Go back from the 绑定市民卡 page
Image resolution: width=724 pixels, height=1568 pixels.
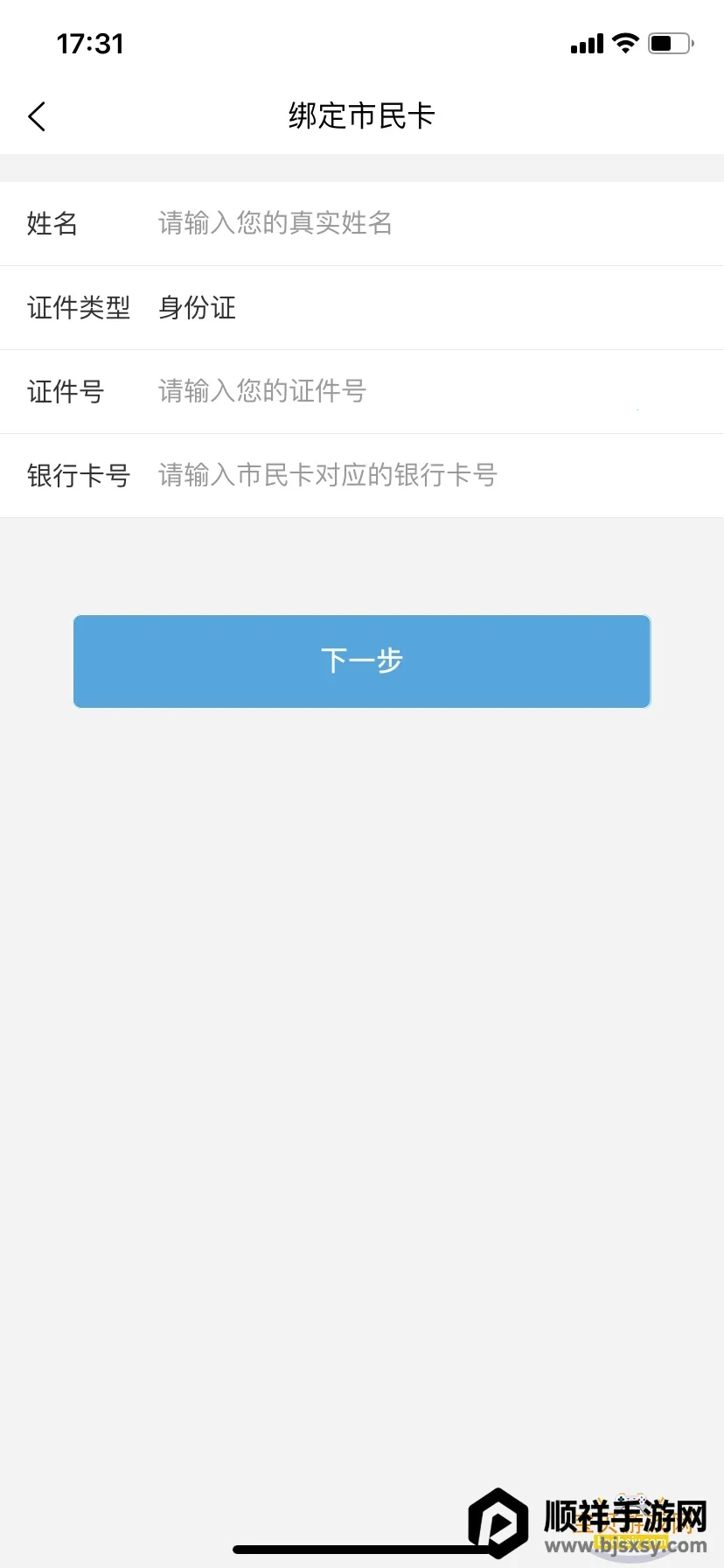coord(37,116)
